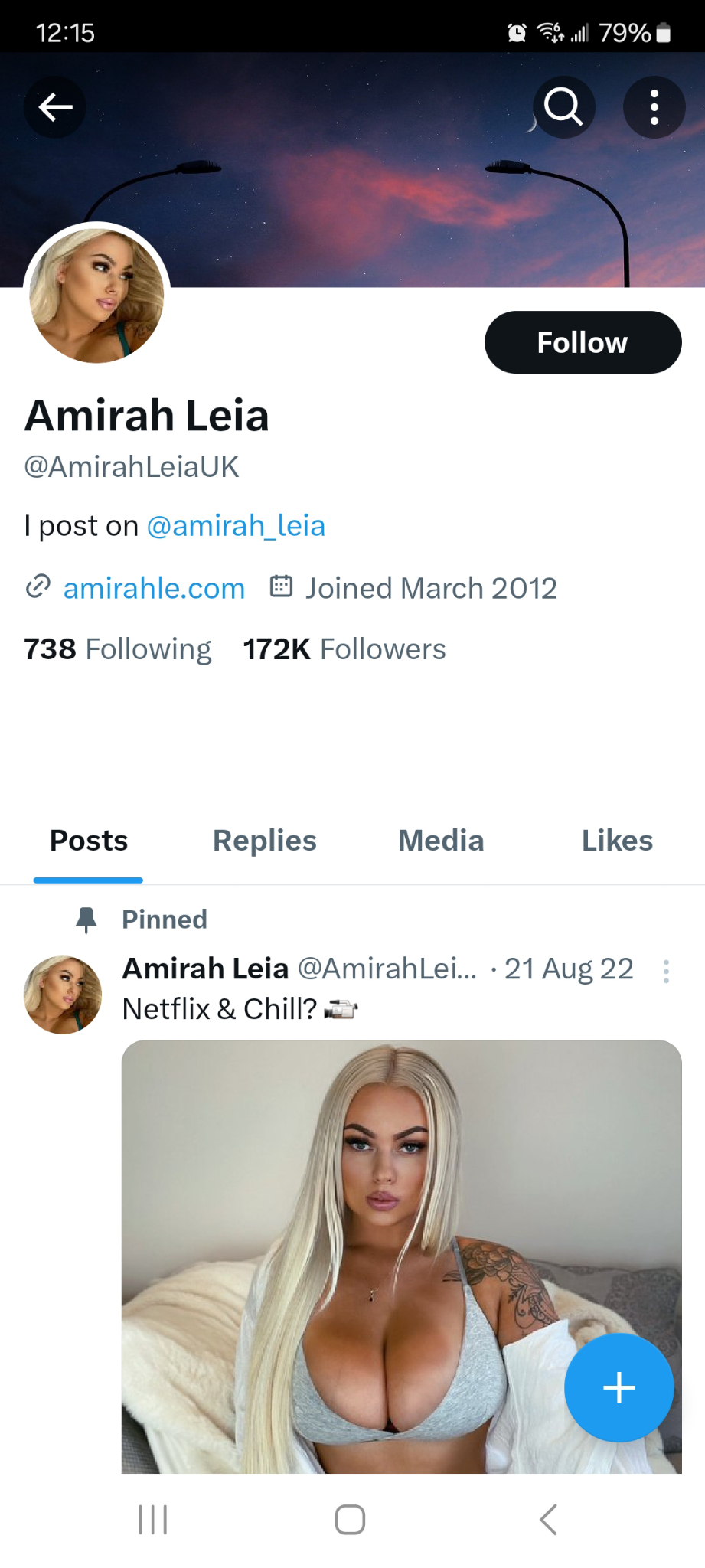Tap the link icon next to amirahle.com

click(x=37, y=587)
